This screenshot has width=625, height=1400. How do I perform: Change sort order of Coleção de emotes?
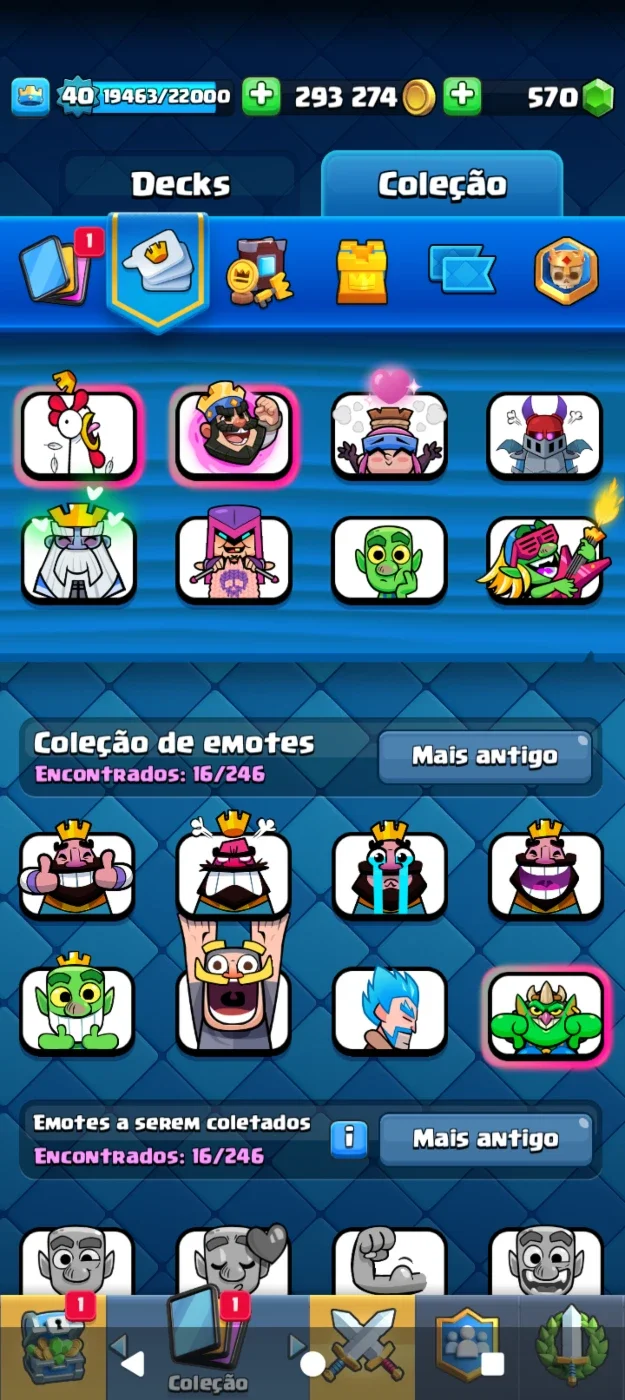pos(485,756)
